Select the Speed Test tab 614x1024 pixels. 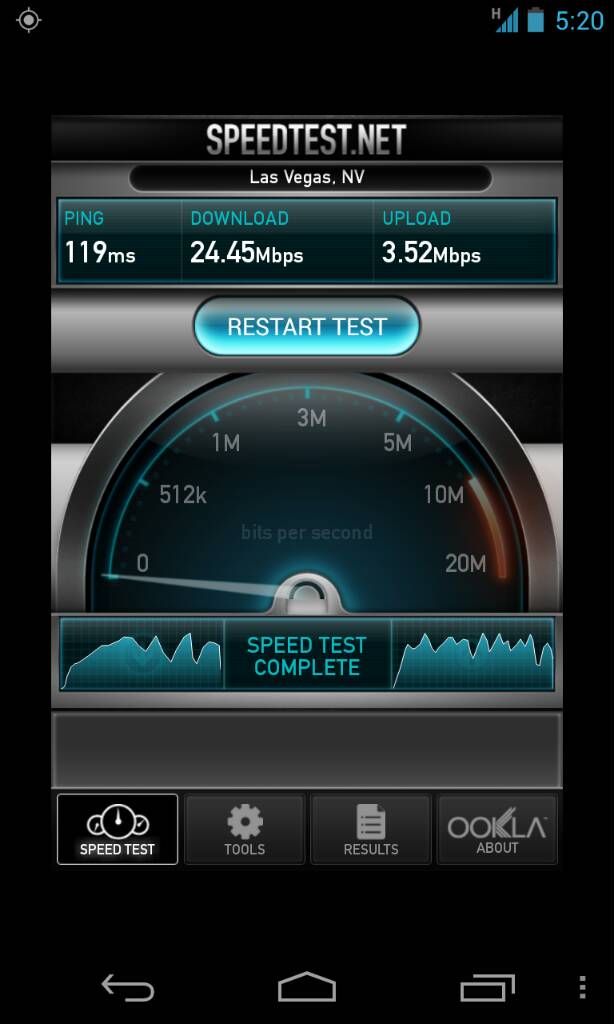pyautogui.click(x=118, y=830)
